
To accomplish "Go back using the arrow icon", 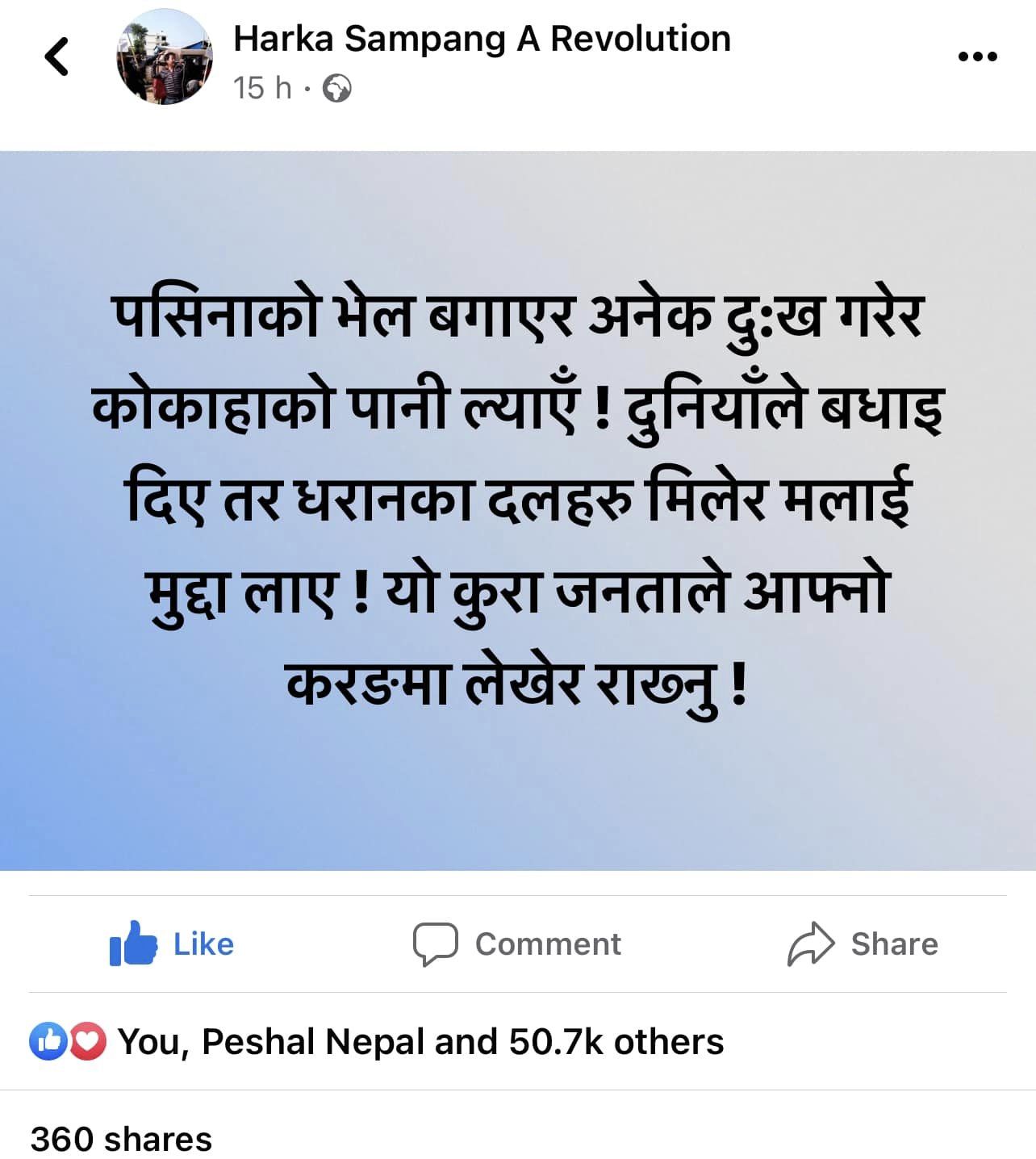I will [56, 56].
